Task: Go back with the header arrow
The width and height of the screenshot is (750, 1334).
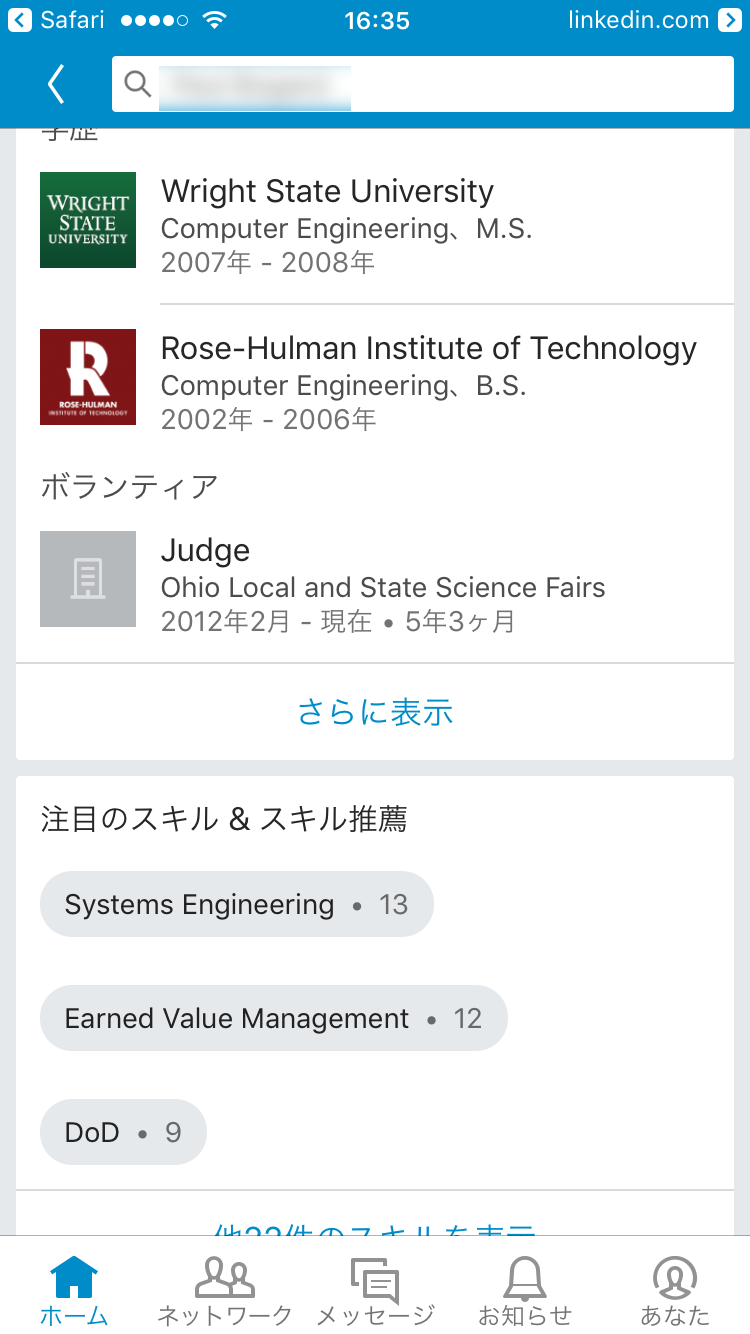Action: coord(56,84)
